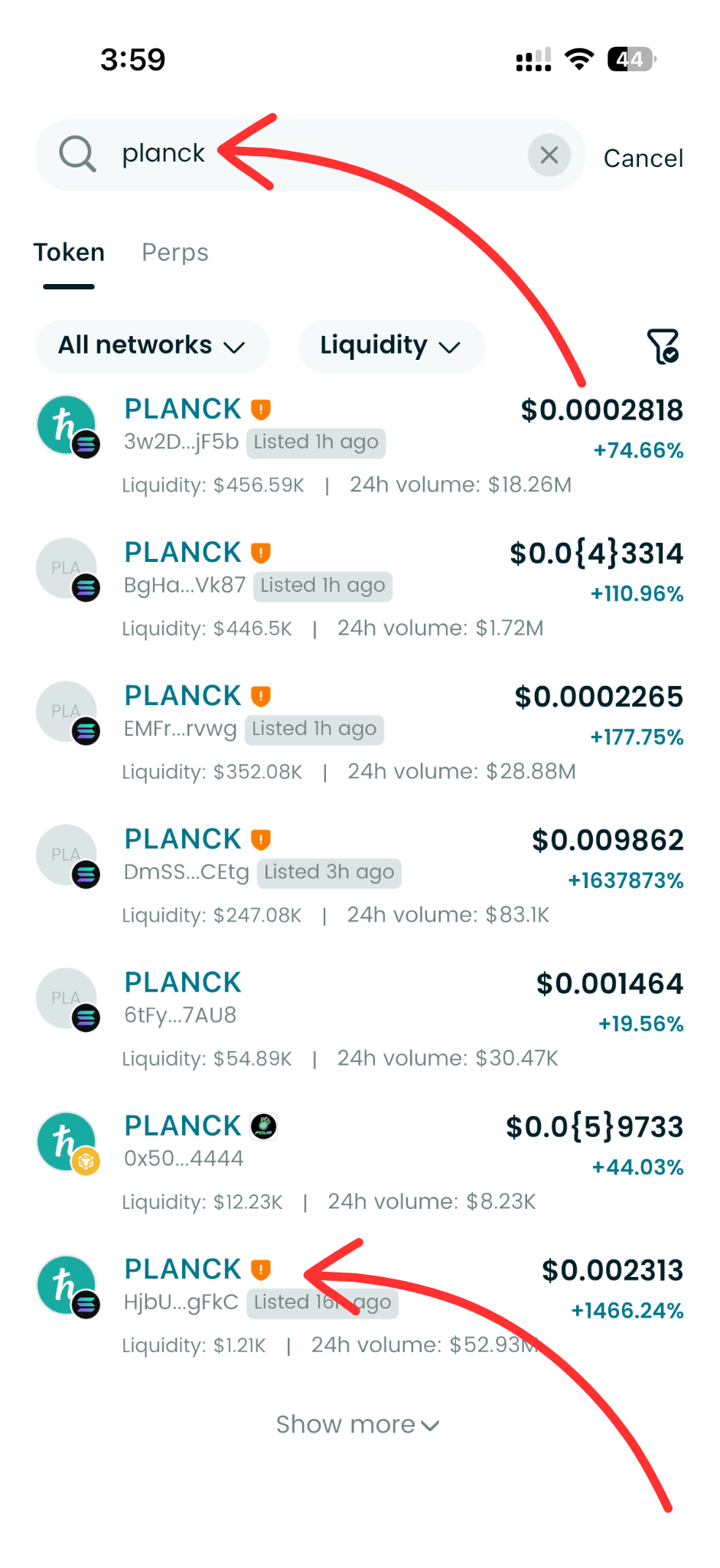This screenshot has width=720, height=1568.
Task: Expand Show more results
Action: [357, 1424]
